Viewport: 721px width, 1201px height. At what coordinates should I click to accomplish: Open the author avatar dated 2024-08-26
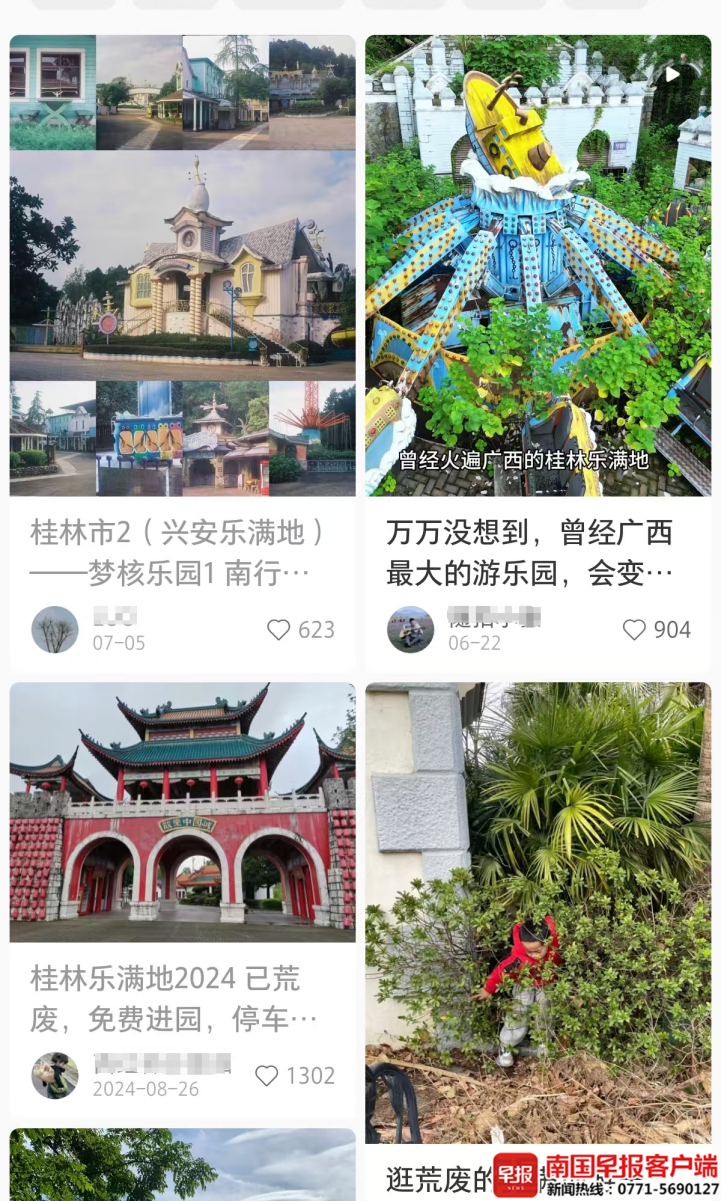pyautogui.click(x=55, y=1075)
